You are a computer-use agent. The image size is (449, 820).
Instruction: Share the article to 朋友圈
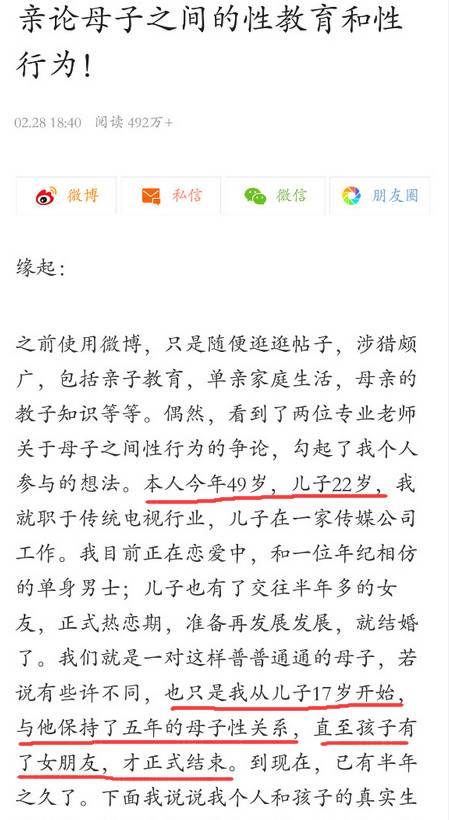coord(379,196)
